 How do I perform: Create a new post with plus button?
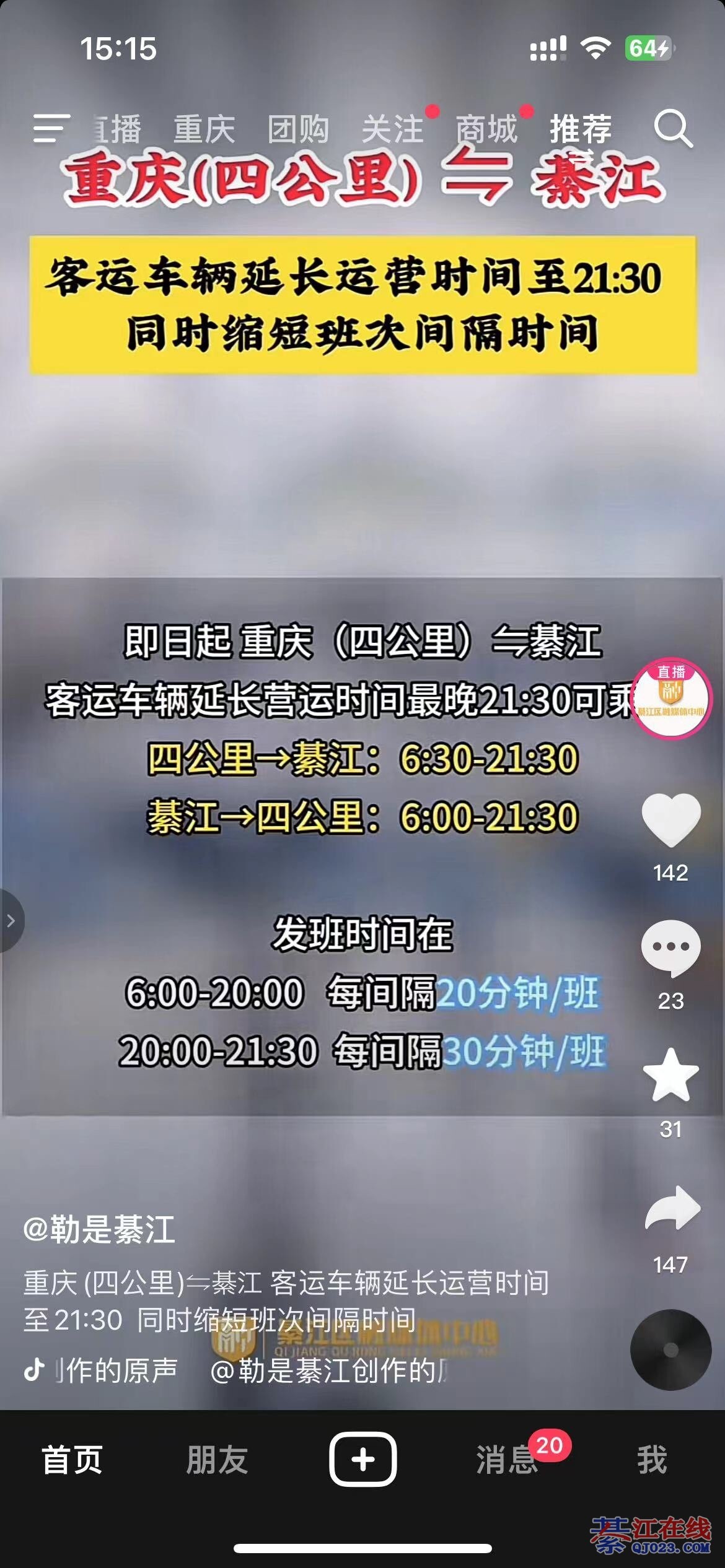coord(362,1459)
